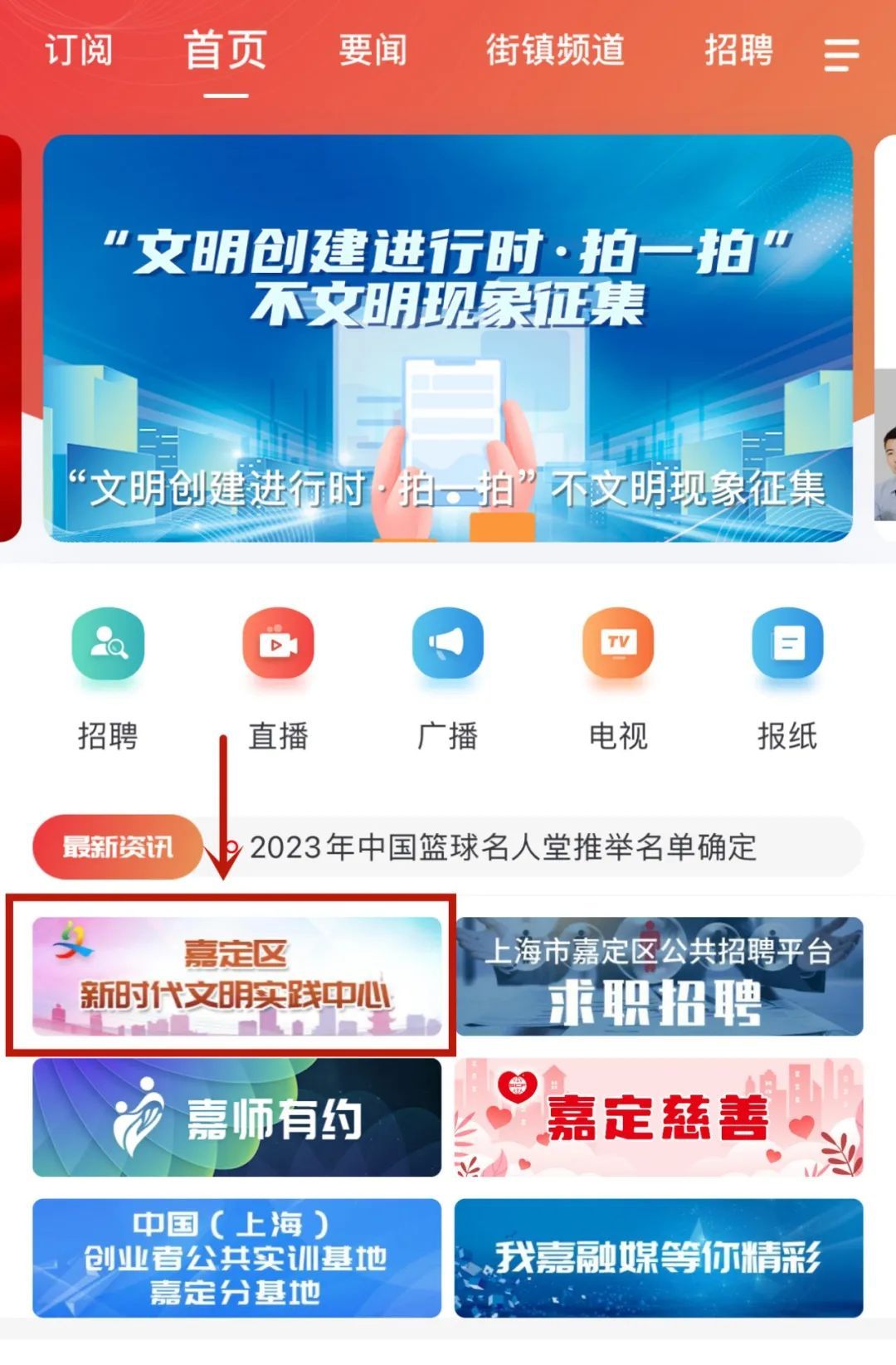Open the 嘉师有约 card
Image resolution: width=896 pixels, height=1365 pixels.
click(236, 1117)
